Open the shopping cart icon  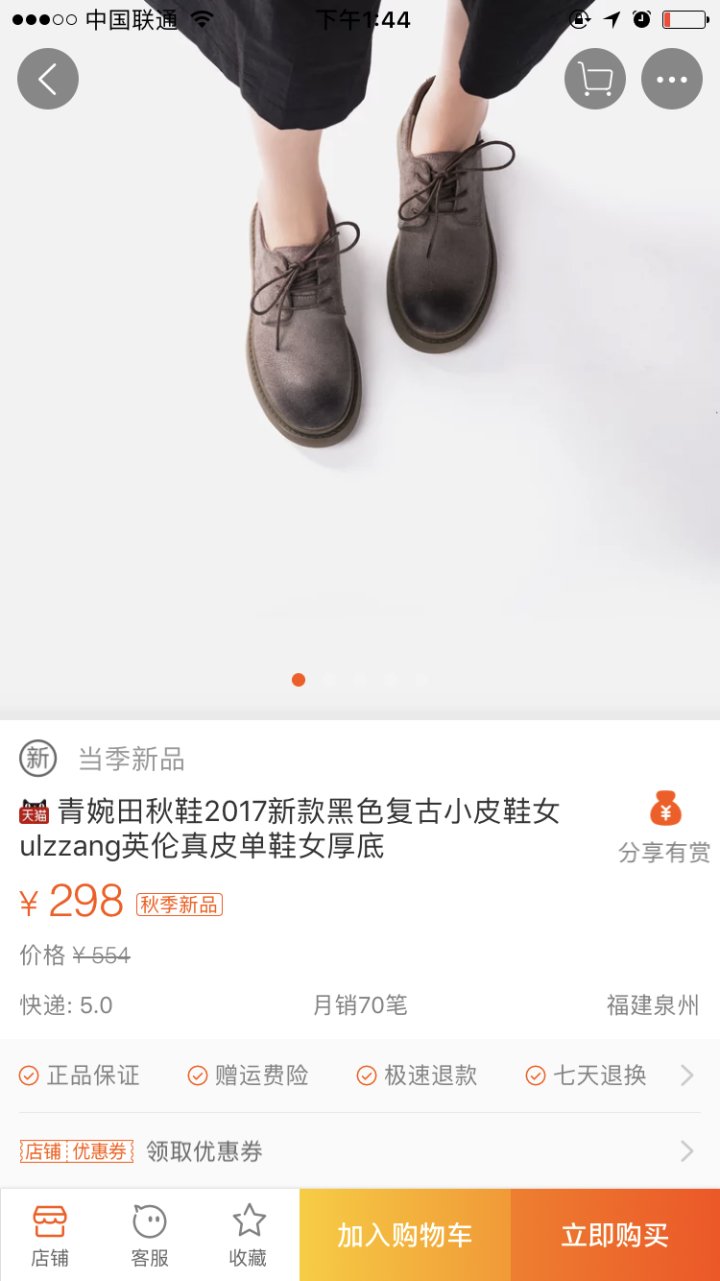(595, 79)
